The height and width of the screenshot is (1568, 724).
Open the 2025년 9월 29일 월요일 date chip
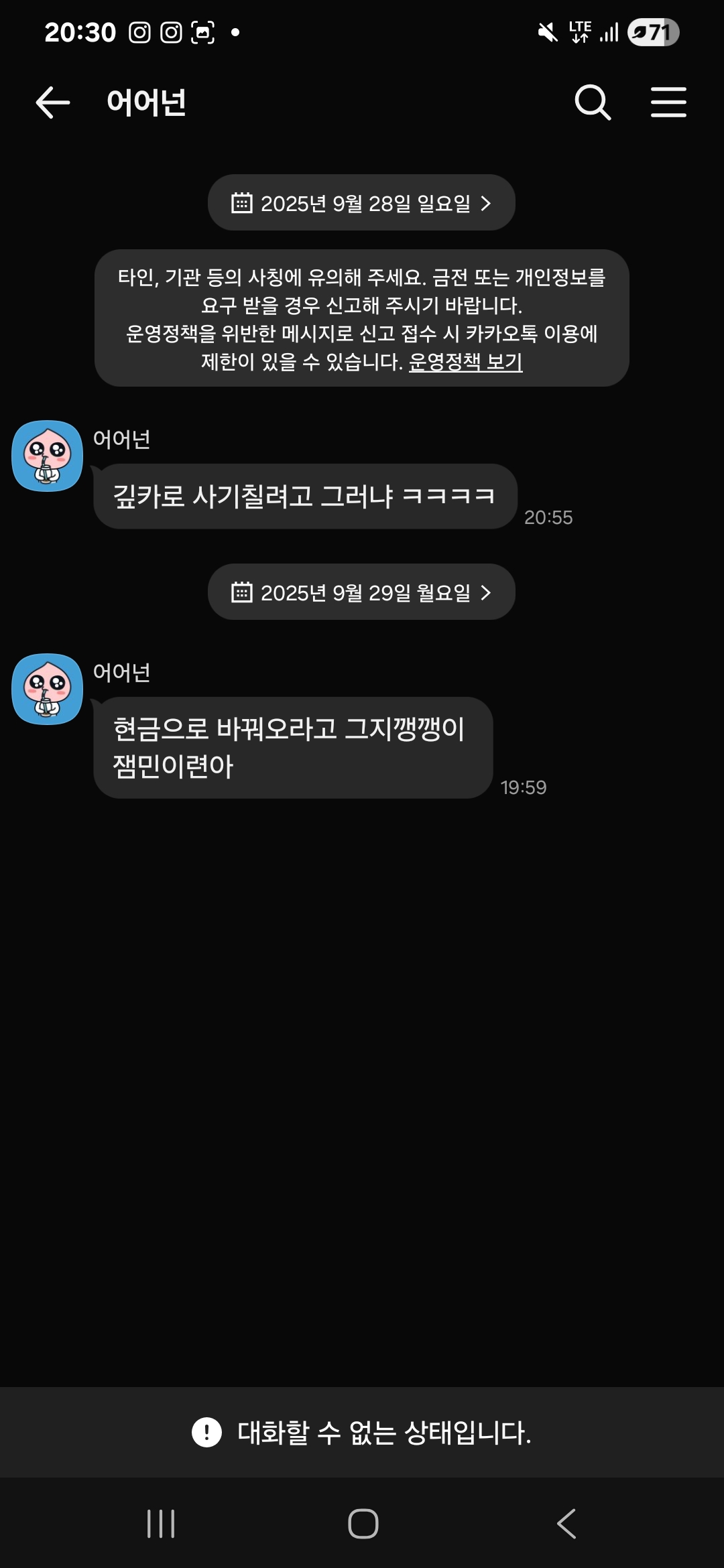pyautogui.click(x=361, y=592)
